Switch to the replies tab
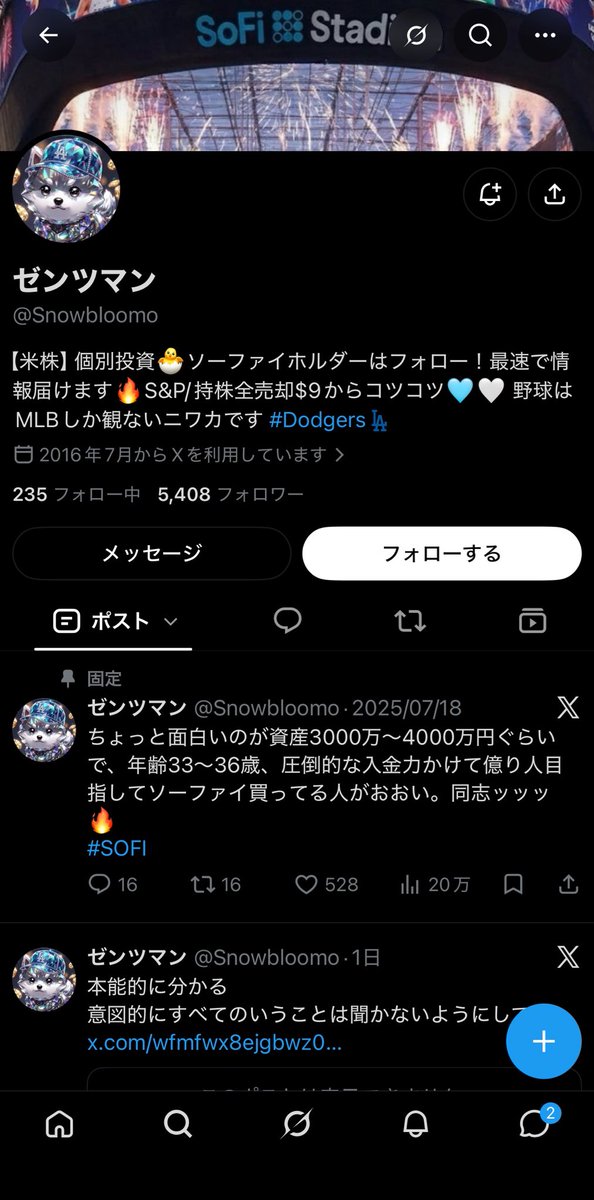The height and width of the screenshot is (1200, 594). tap(288, 621)
